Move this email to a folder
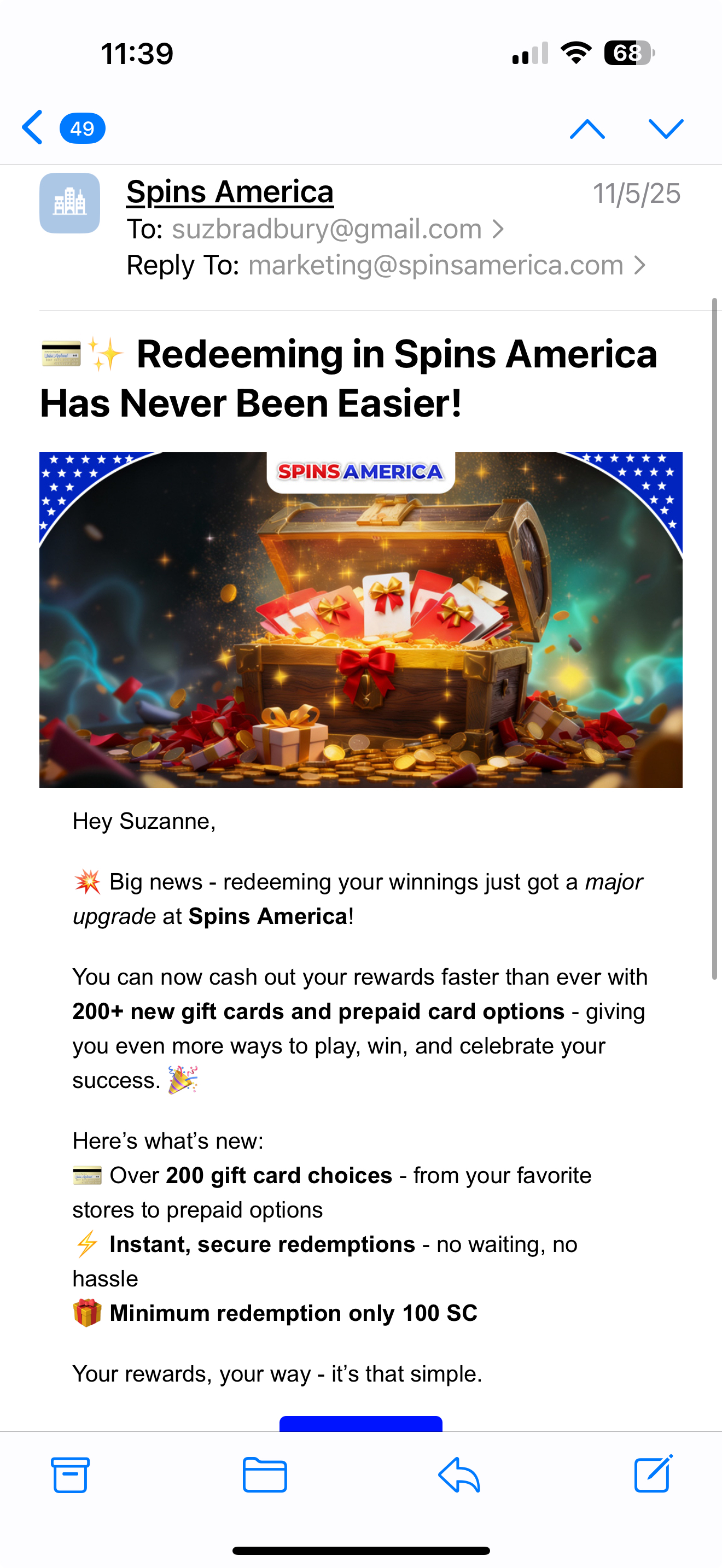Screen dimensions: 722x1568 265,1475
